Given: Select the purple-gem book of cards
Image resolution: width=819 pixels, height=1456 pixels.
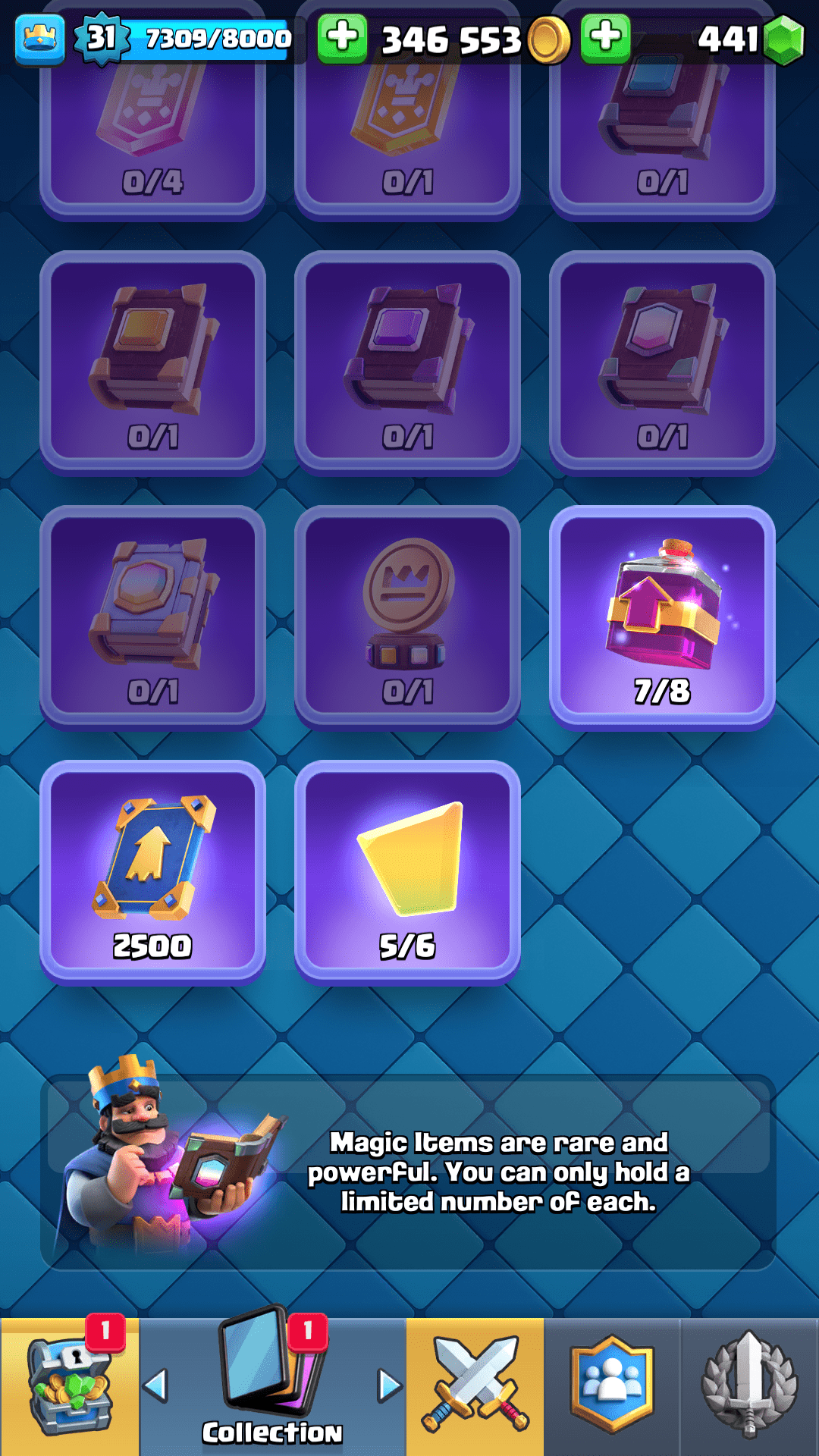Looking at the screenshot, I should tap(407, 362).
